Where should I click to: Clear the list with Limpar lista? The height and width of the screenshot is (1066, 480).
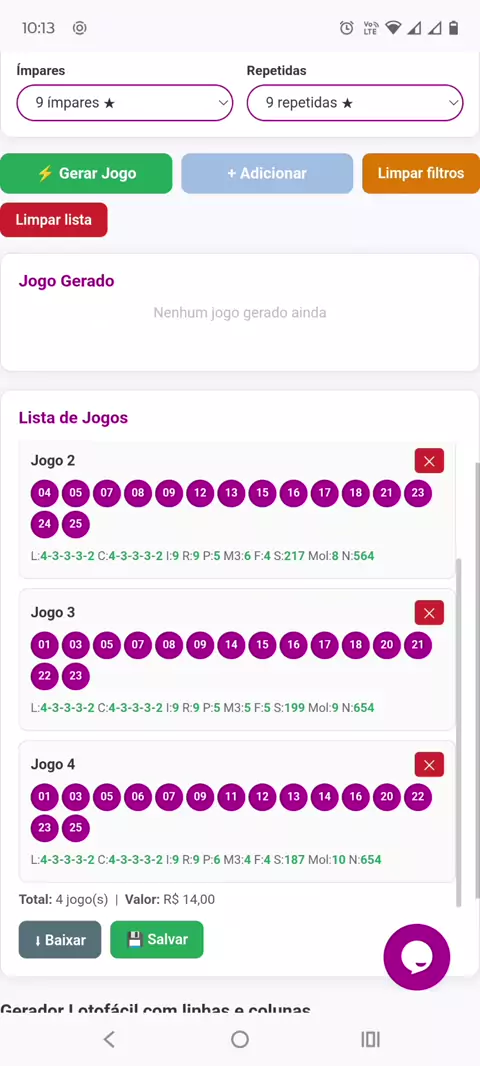(x=54, y=220)
